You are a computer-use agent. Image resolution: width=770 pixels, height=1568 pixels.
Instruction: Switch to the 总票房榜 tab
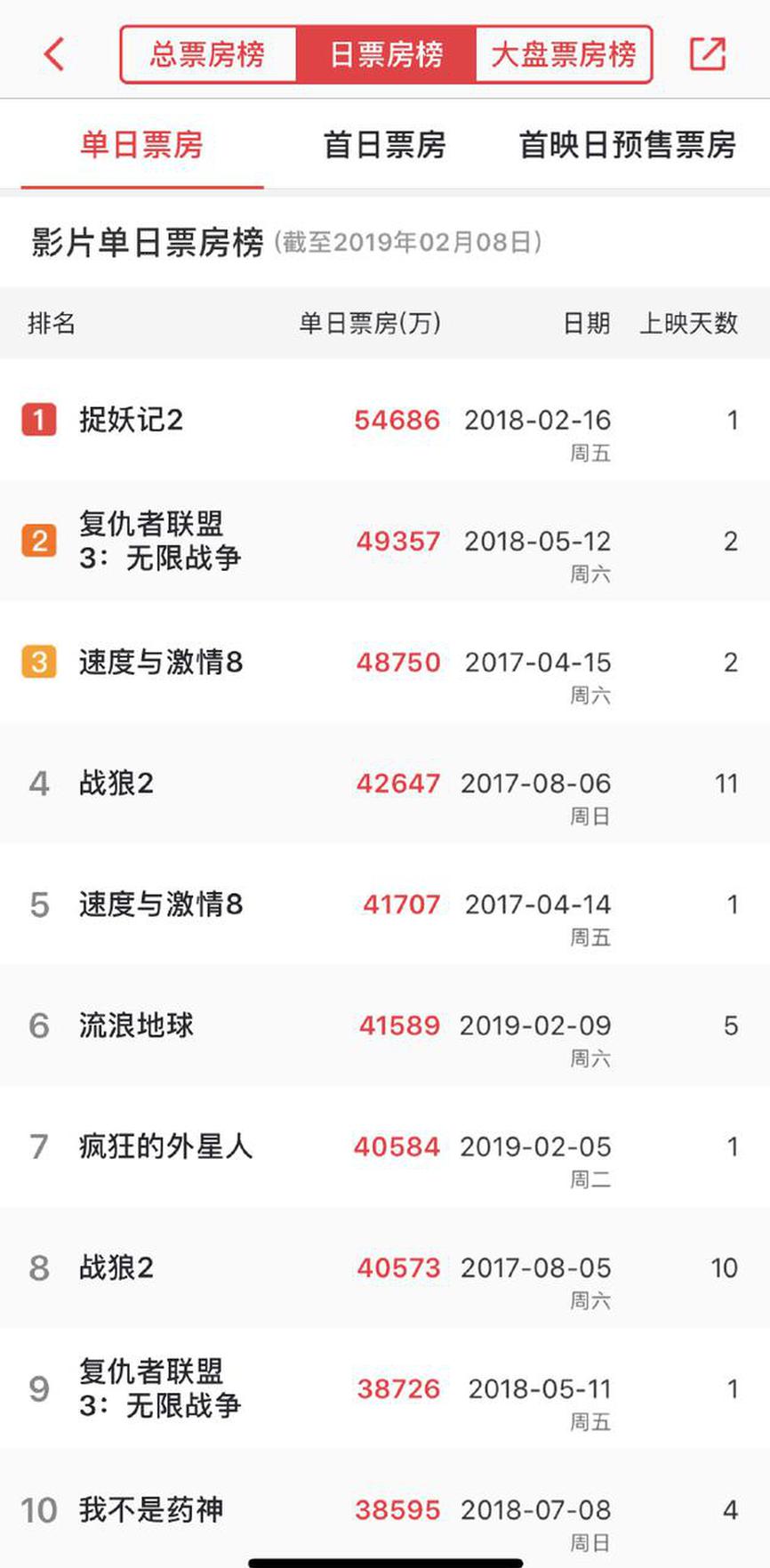[x=208, y=54]
